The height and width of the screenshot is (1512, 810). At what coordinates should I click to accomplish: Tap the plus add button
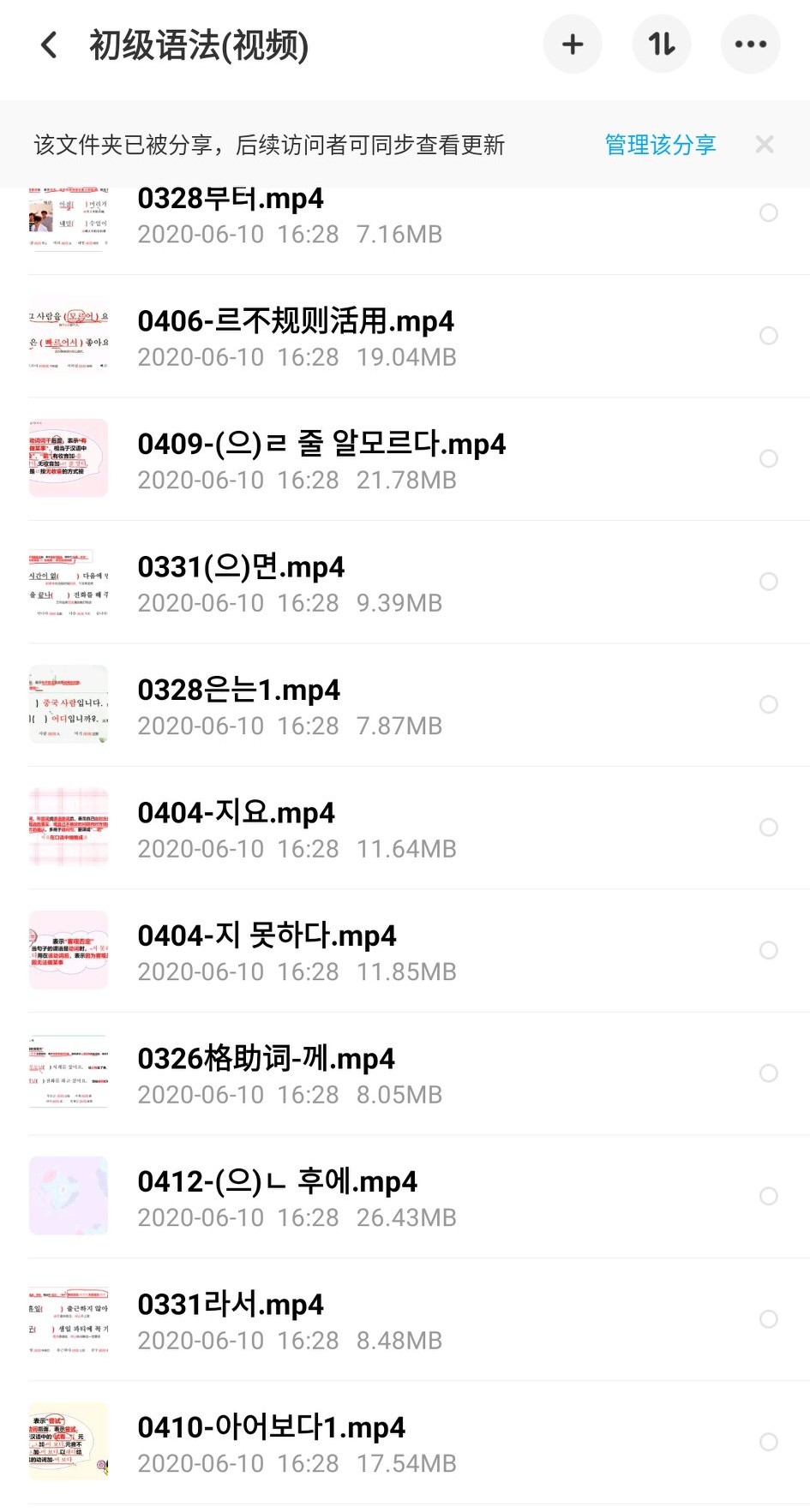[x=573, y=45]
